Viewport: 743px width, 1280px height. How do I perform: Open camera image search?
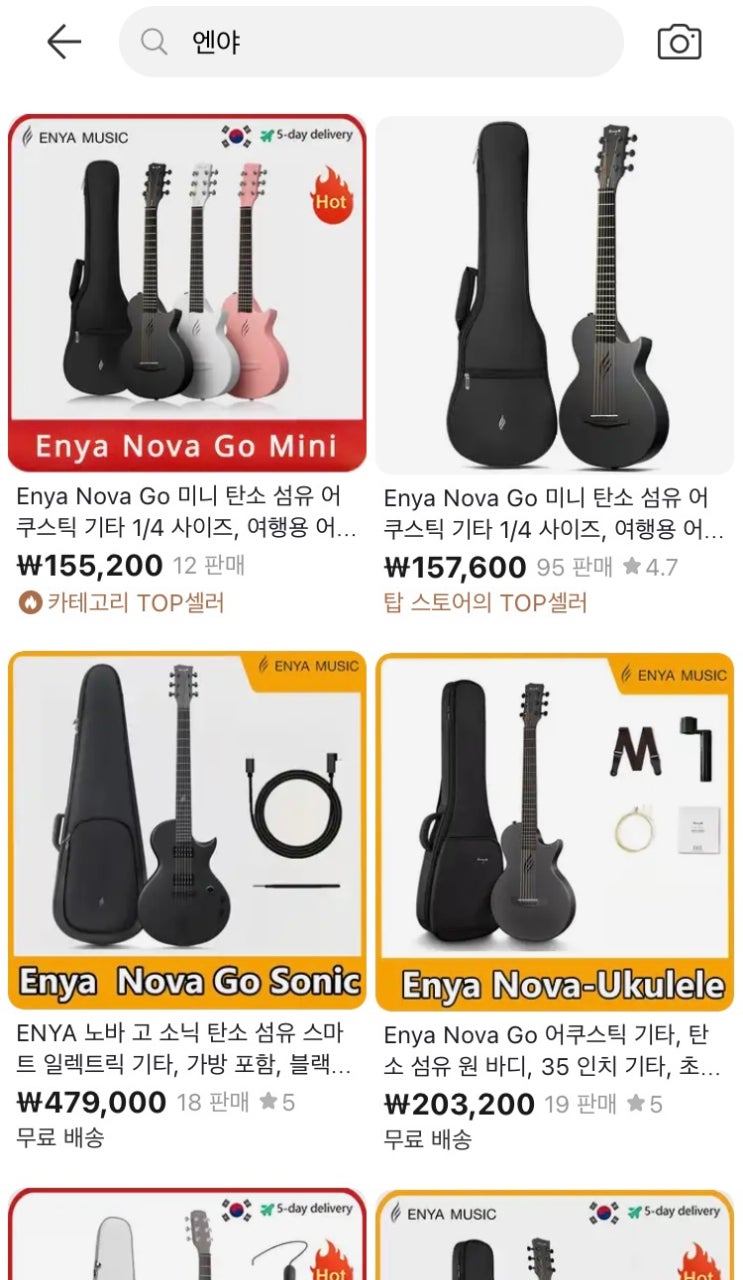679,42
